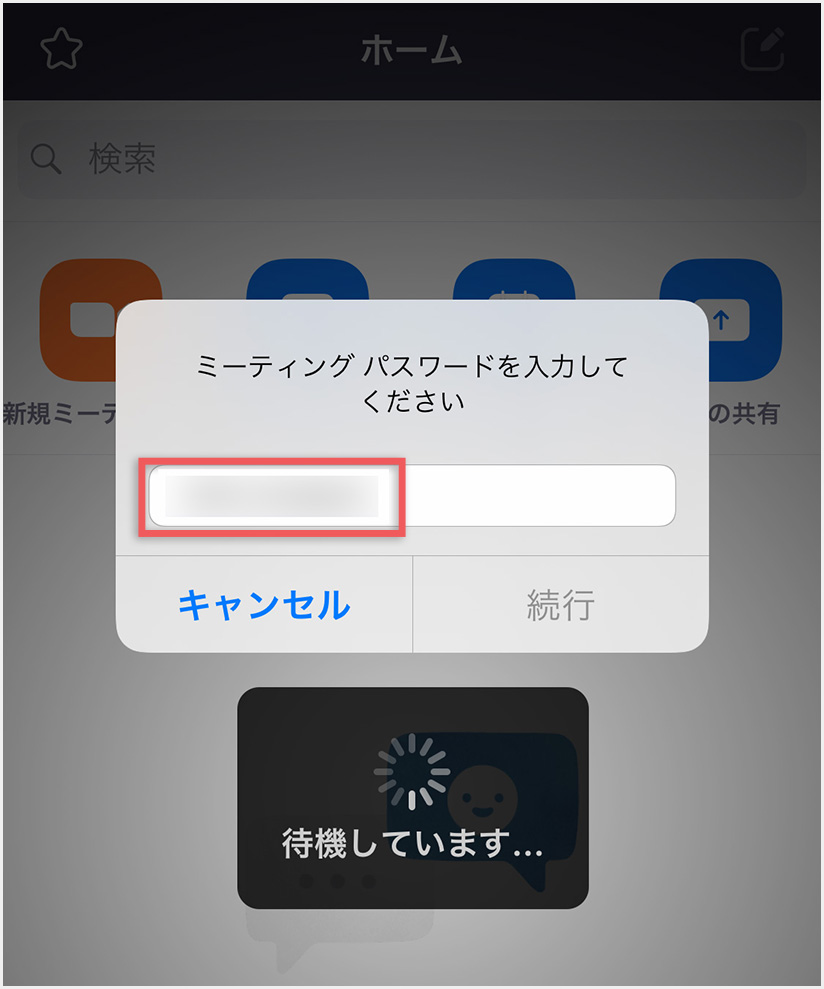Viewport: 824px width, 989px height.
Task: Cancel the meeting password dialog
Action: pos(265,604)
